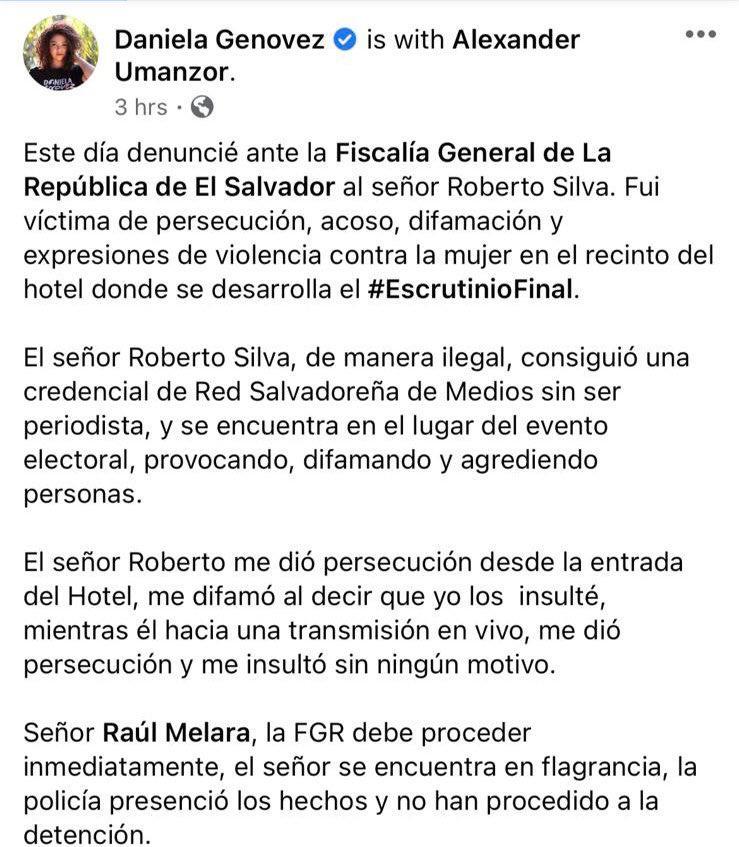The image size is (739, 847).
Task: Open Raúl Melara's tagged profile
Action: coord(176,733)
